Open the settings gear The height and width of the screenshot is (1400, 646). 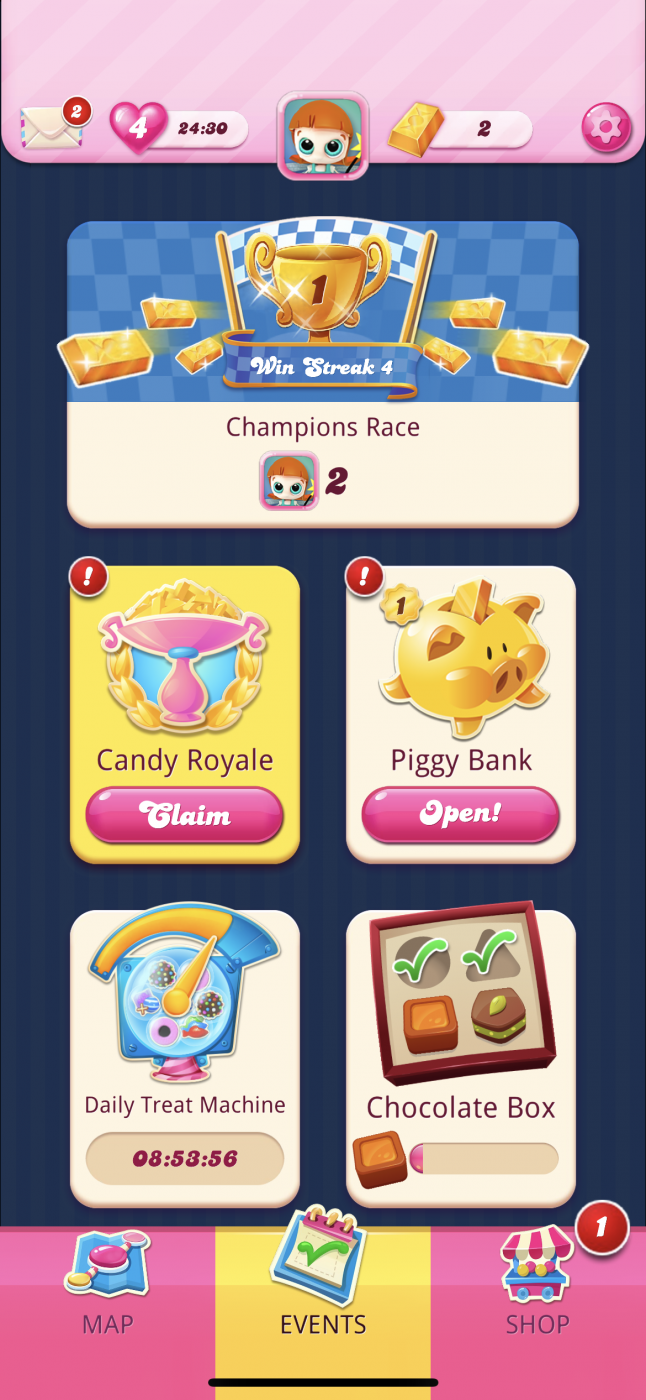point(606,128)
